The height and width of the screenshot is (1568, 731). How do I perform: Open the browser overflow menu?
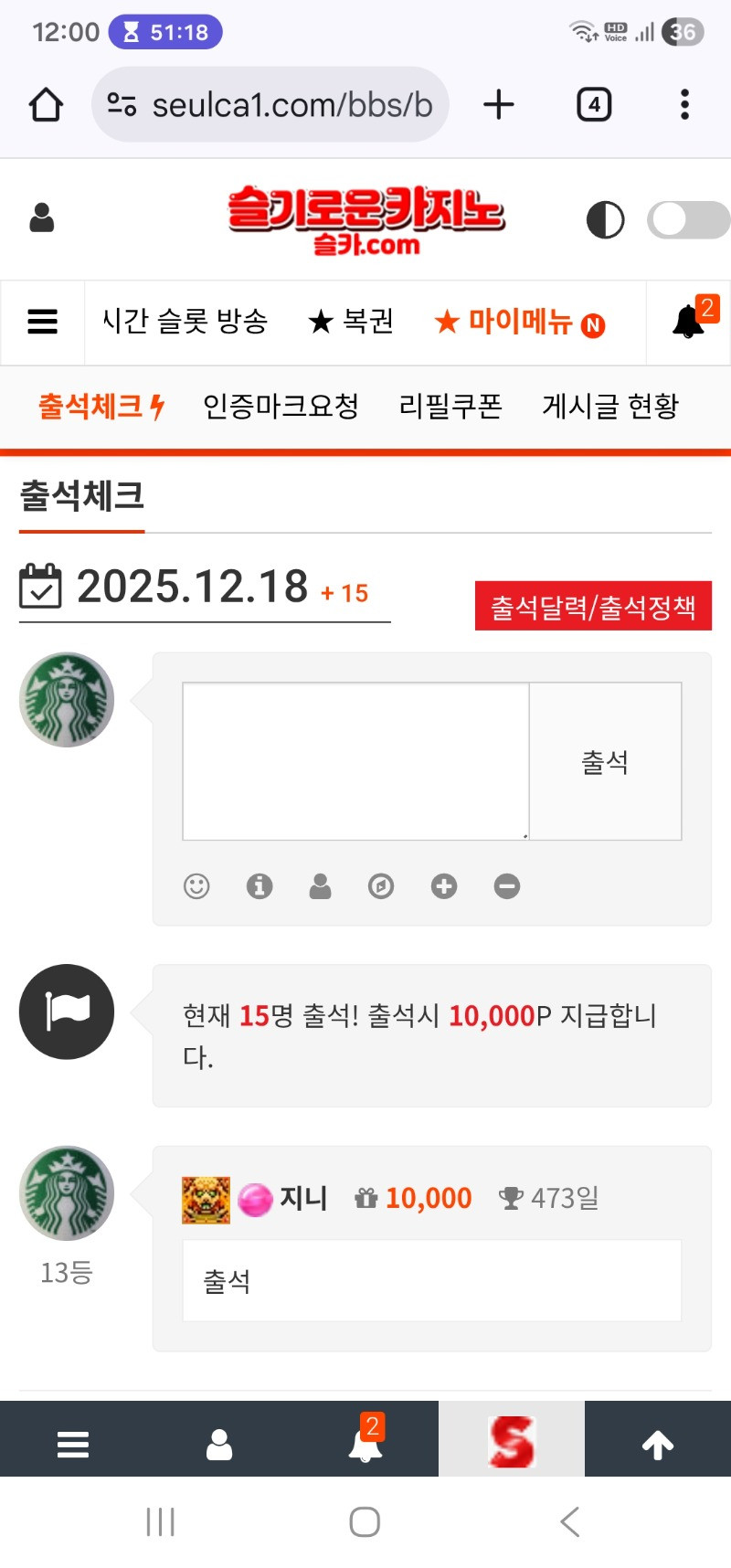coord(684,105)
